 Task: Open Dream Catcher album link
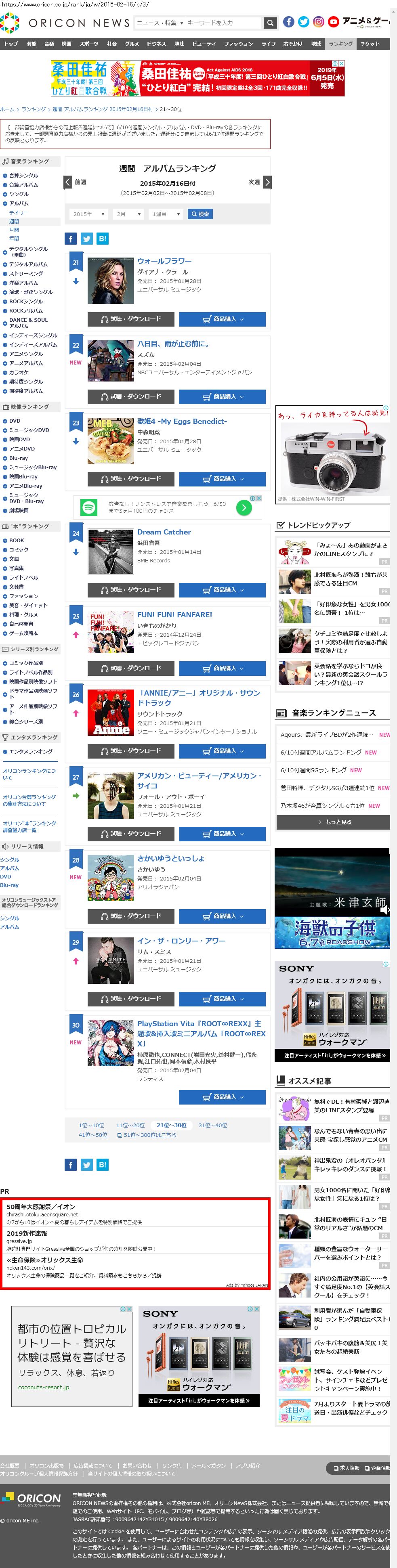(x=164, y=532)
